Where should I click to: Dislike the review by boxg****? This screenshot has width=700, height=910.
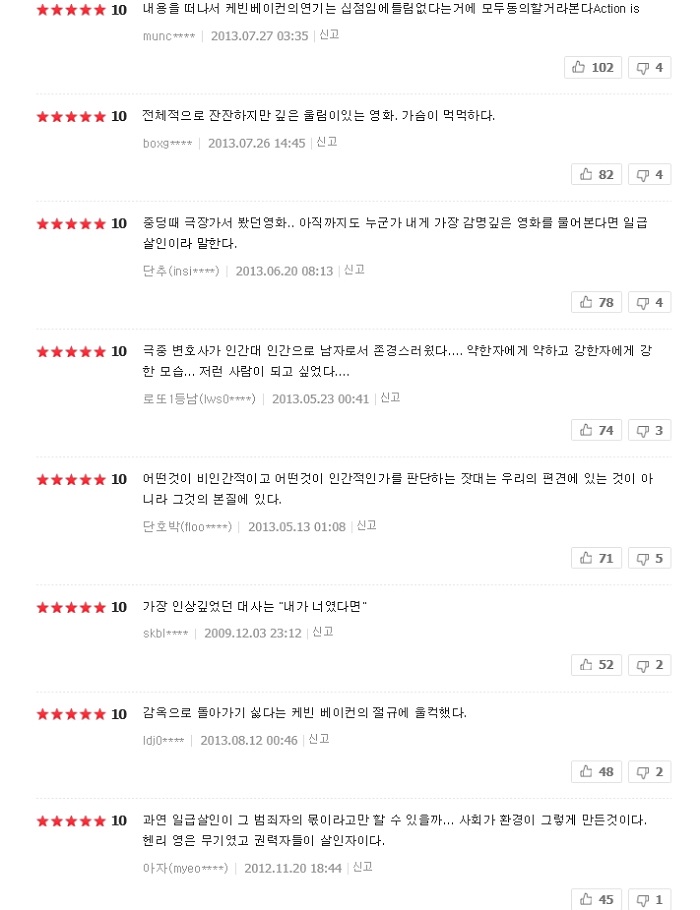[x=649, y=174]
